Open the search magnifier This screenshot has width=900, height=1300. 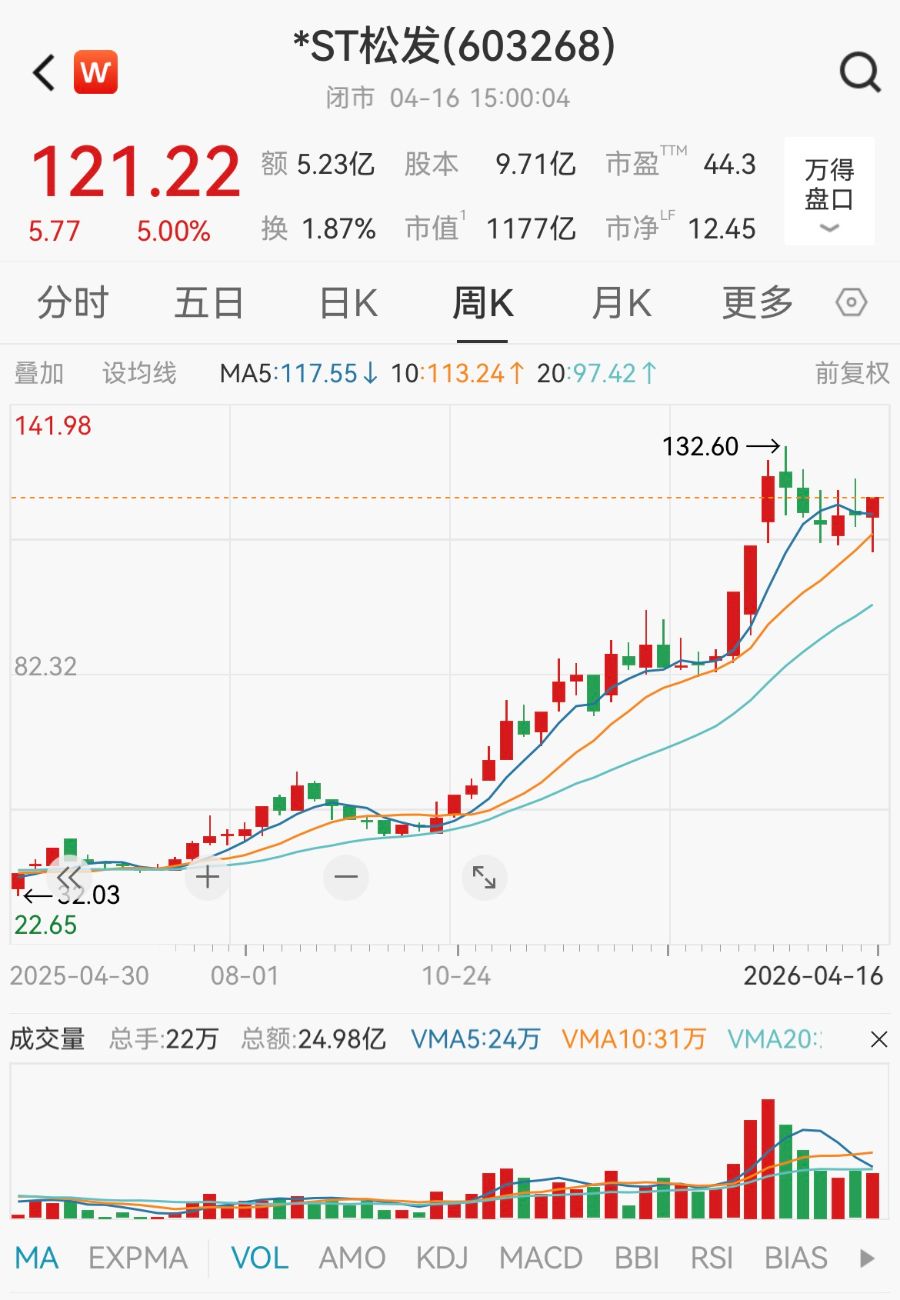pyautogui.click(x=859, y=72)
